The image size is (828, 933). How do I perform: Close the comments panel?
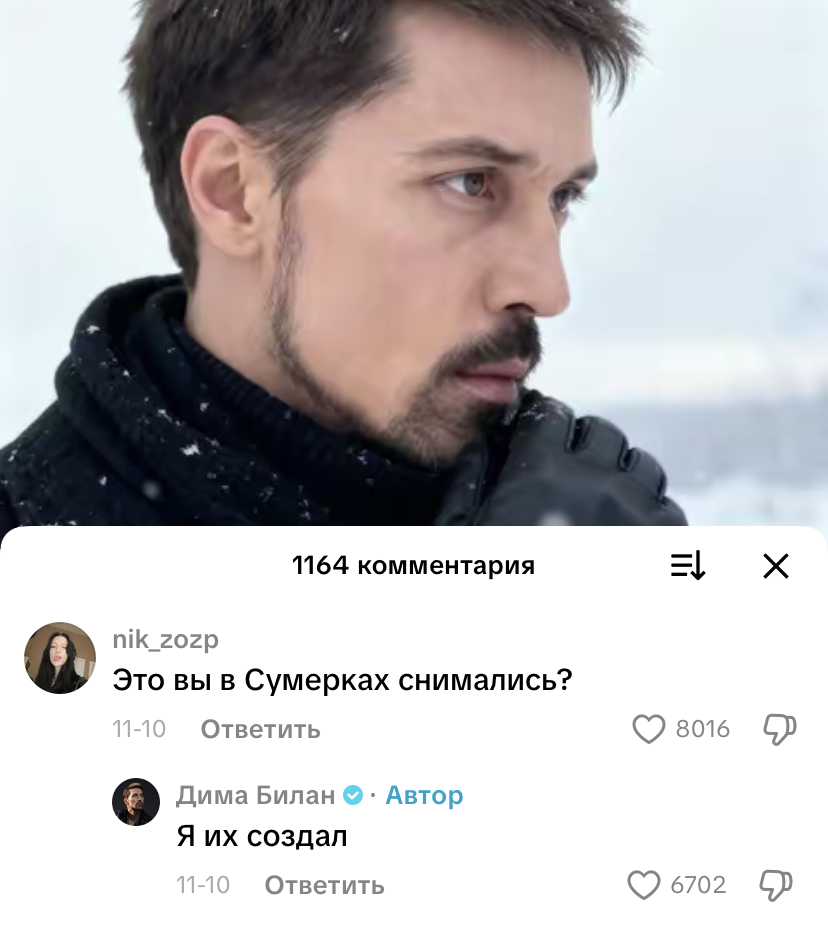(x=776, y=566)
